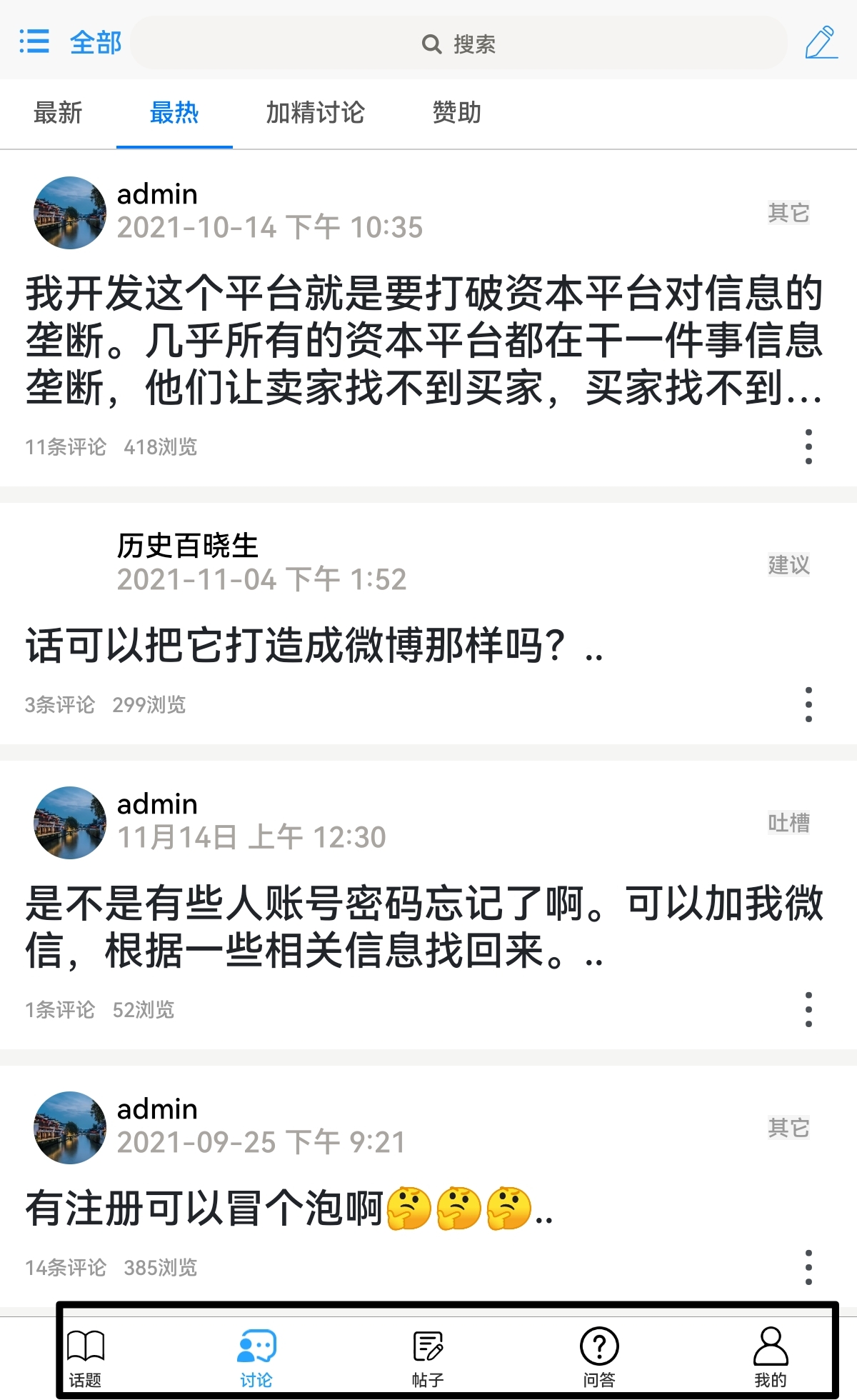
Task: Switch to the 加精讨论 tab
Action: [315, 113]
